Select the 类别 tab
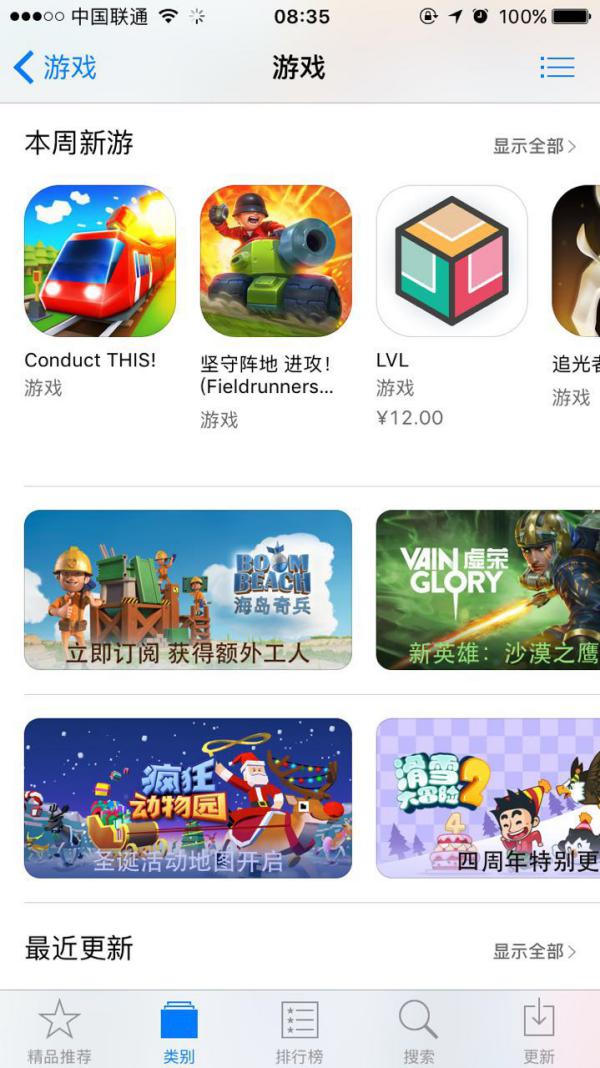This screenshot has height=1068, width=600. tap(179, 1031)
